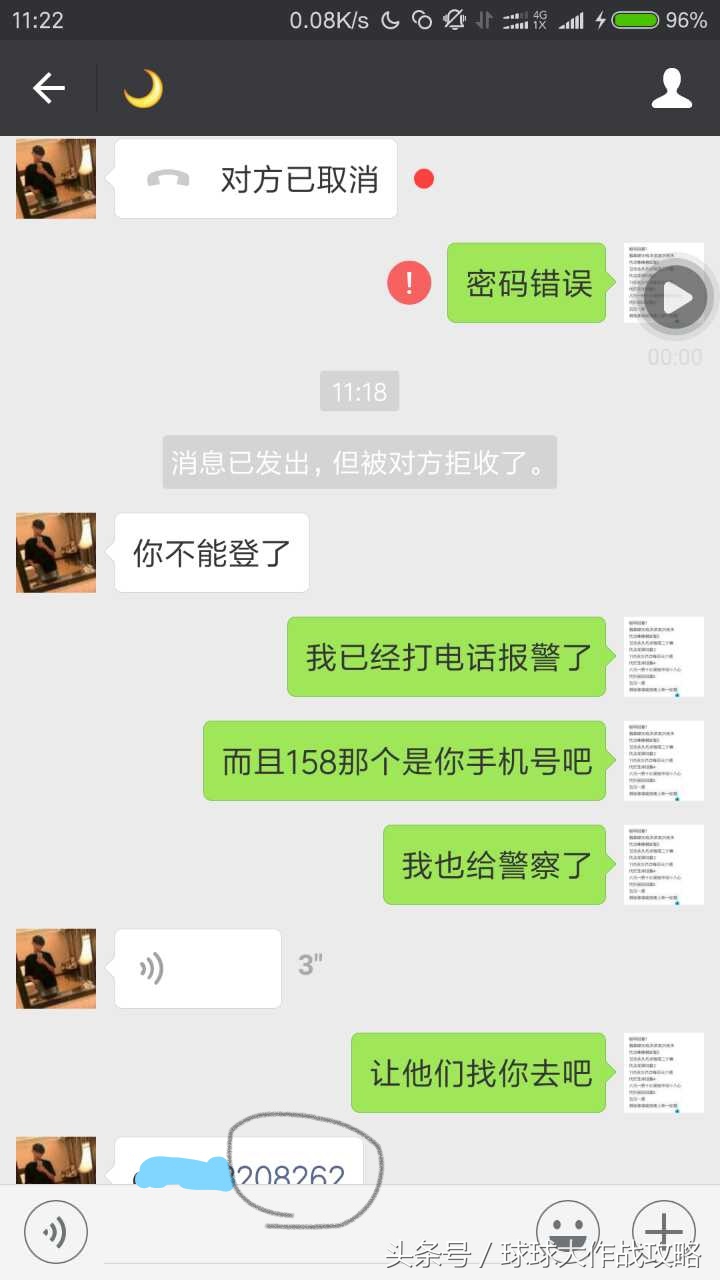Select the 我已经打电话报警了 message
The image size is (720, 1280).
click(446, 657)
